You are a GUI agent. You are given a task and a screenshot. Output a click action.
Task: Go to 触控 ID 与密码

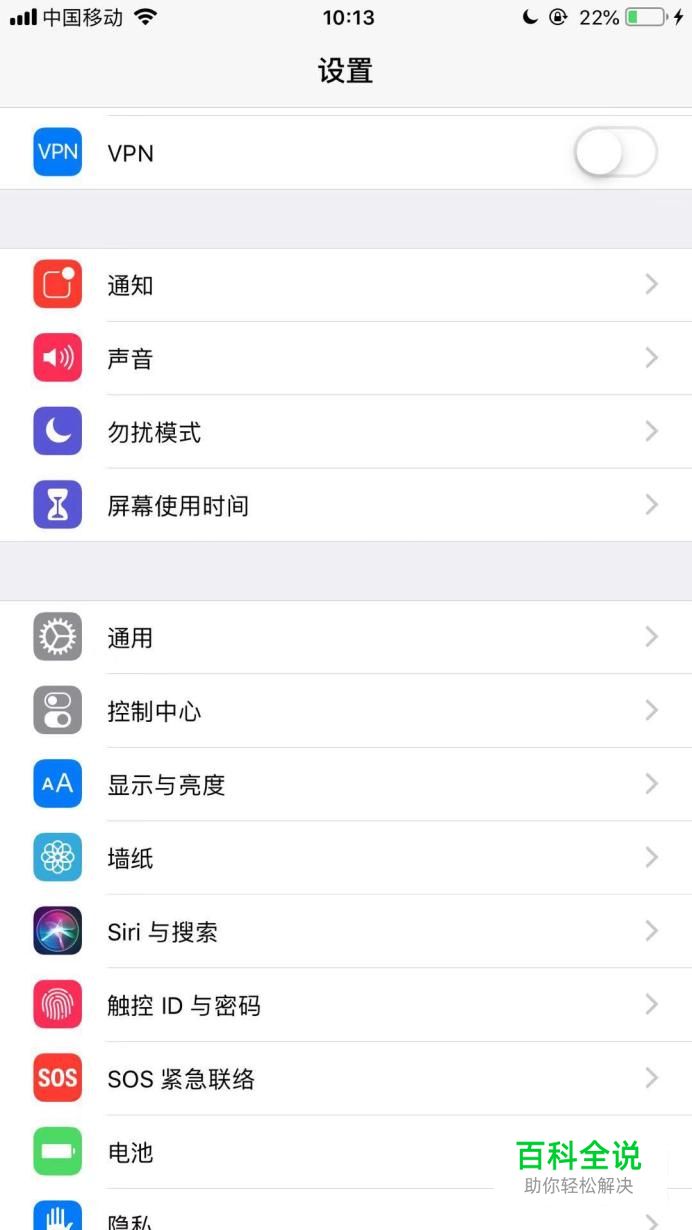(x=345, y=1005)
